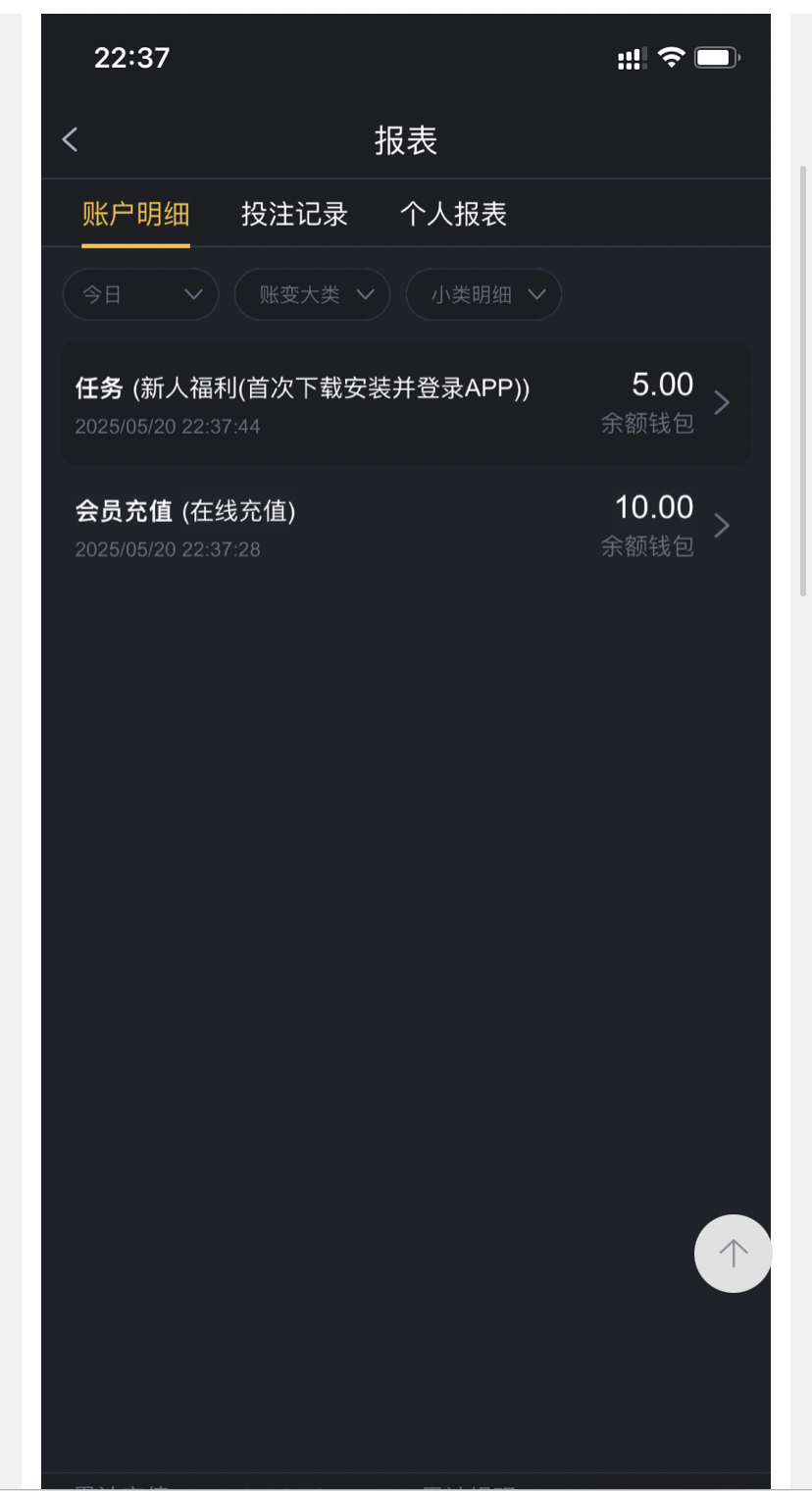812x1491 pixels.
Task: Open the 小类明细 filter dropdown
Action: point(483,294)
